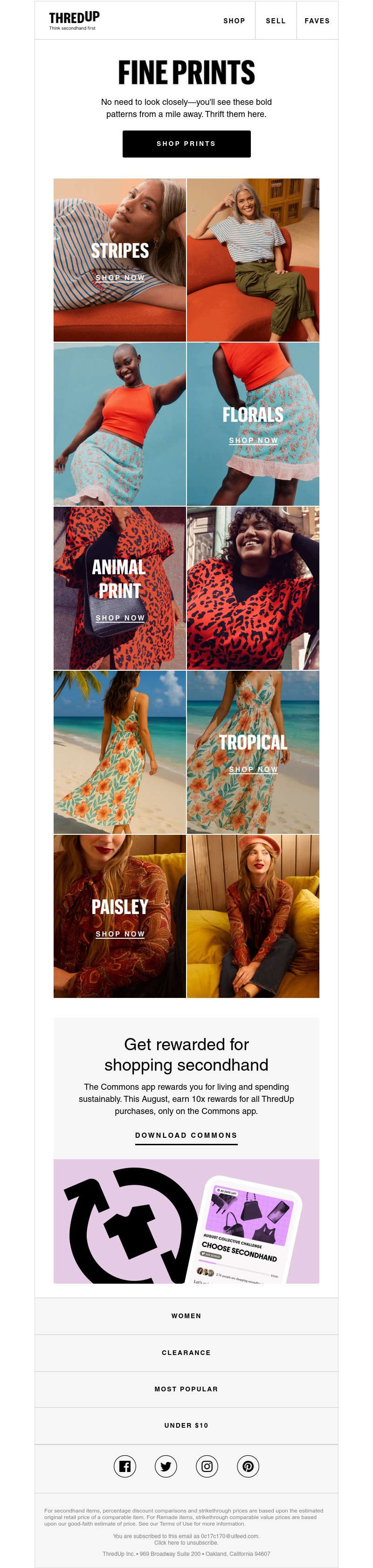Open the Download Commons link
The width and height of the screenshot is (373, 1568).
coord(186,1135)
